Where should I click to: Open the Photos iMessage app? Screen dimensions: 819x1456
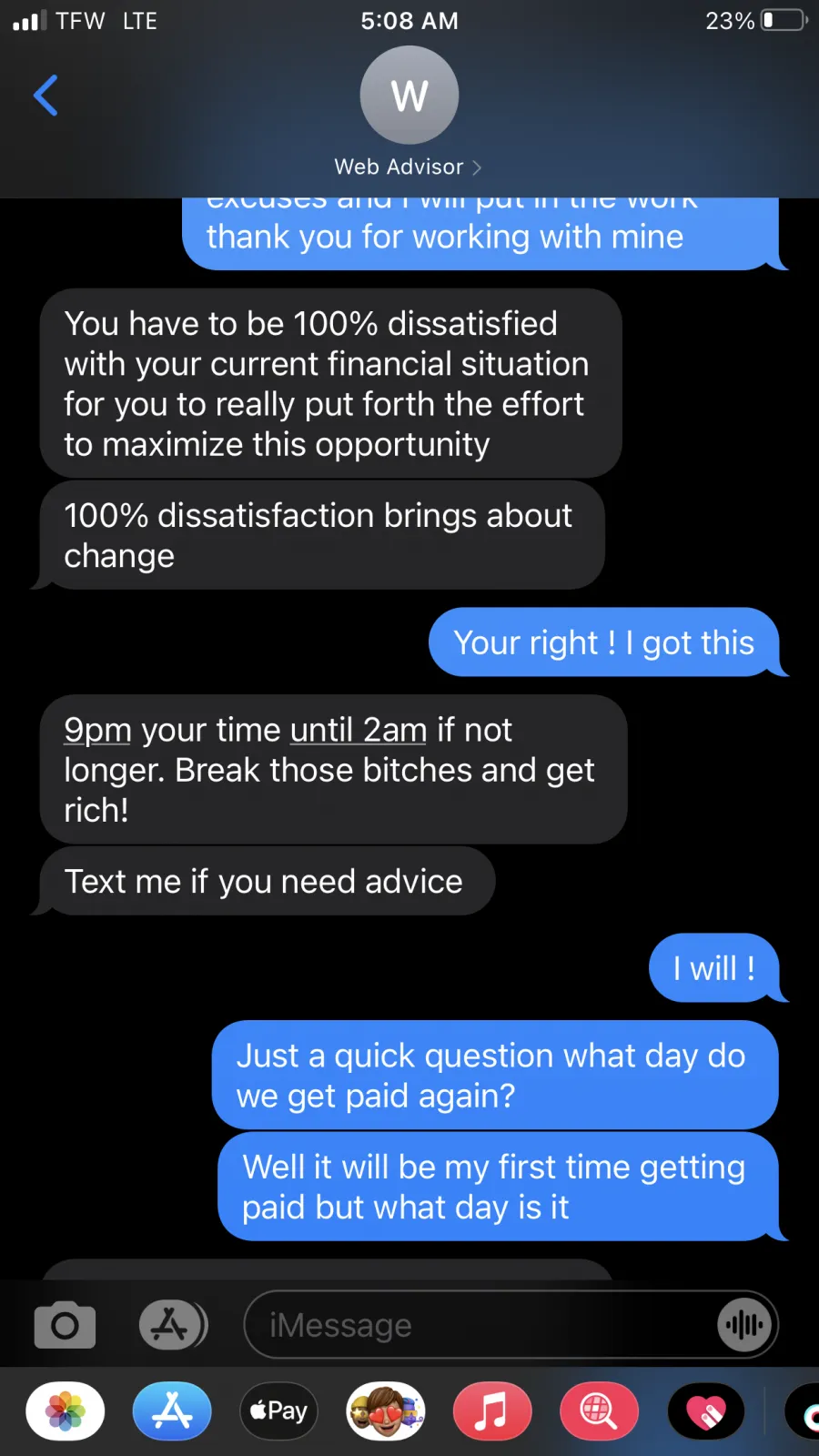66,1411
